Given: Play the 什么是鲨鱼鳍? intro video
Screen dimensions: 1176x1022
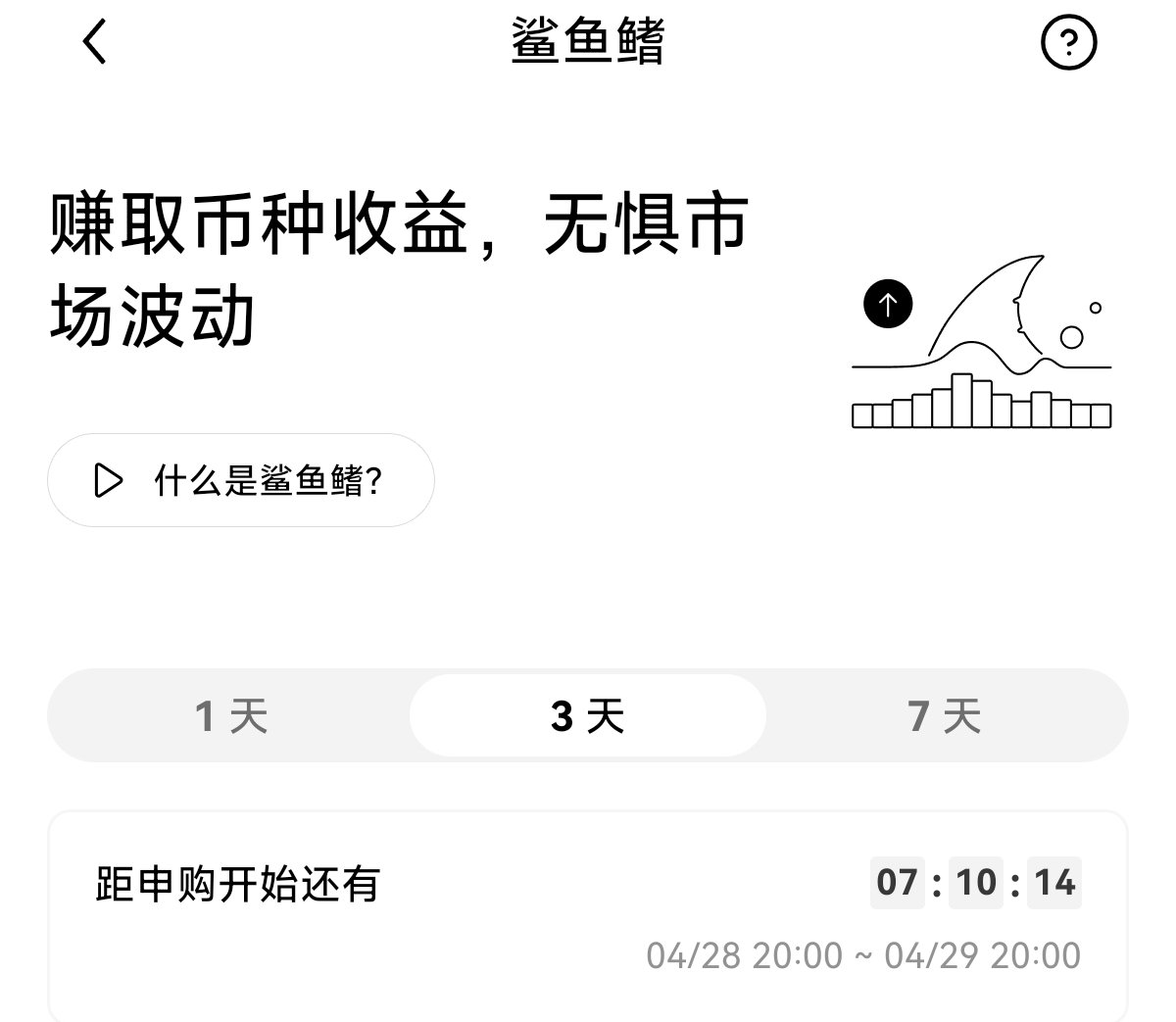Looking at the screenshot, I should tap(240, 480).
